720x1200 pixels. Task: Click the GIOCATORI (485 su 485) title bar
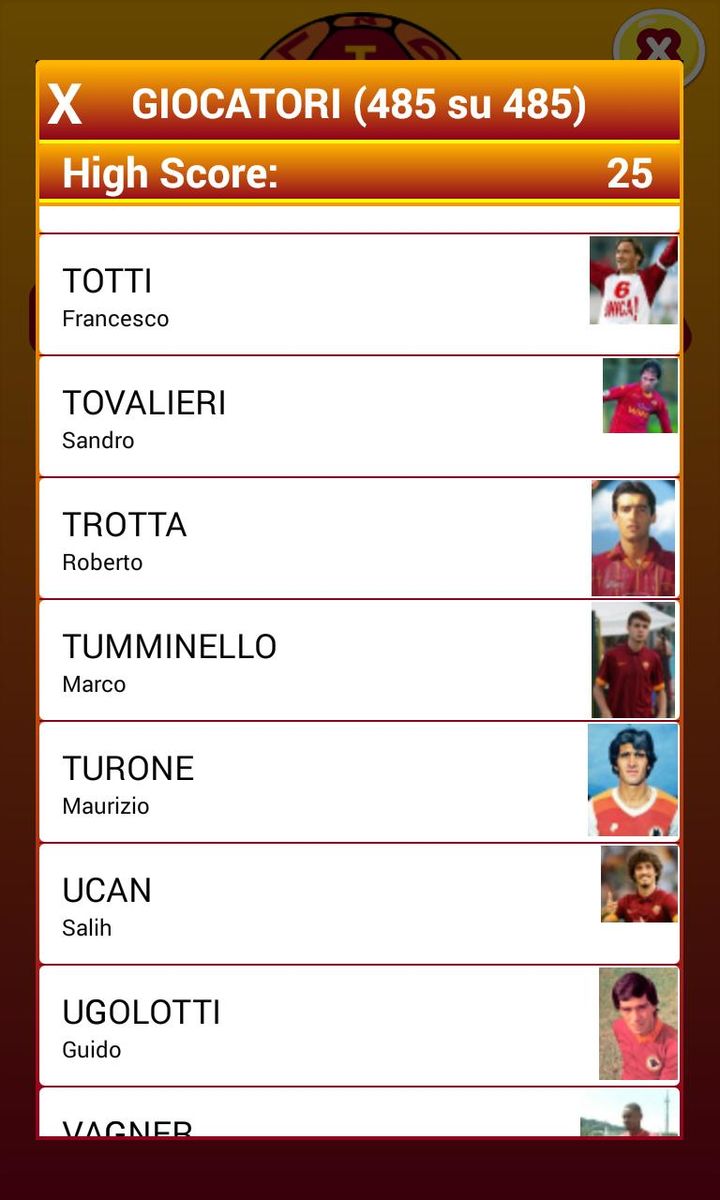[360, 100]
